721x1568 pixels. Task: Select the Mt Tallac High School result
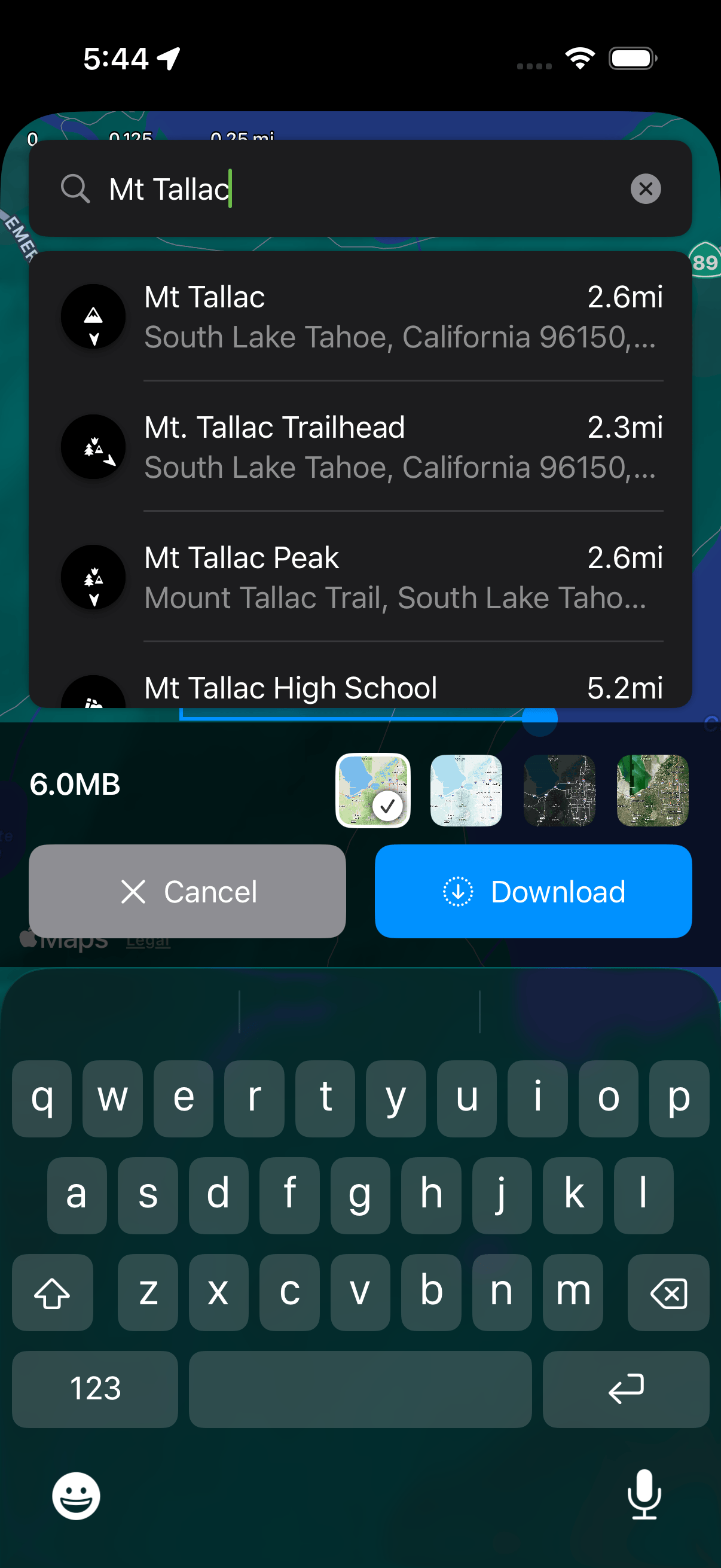tap(360, 690)
